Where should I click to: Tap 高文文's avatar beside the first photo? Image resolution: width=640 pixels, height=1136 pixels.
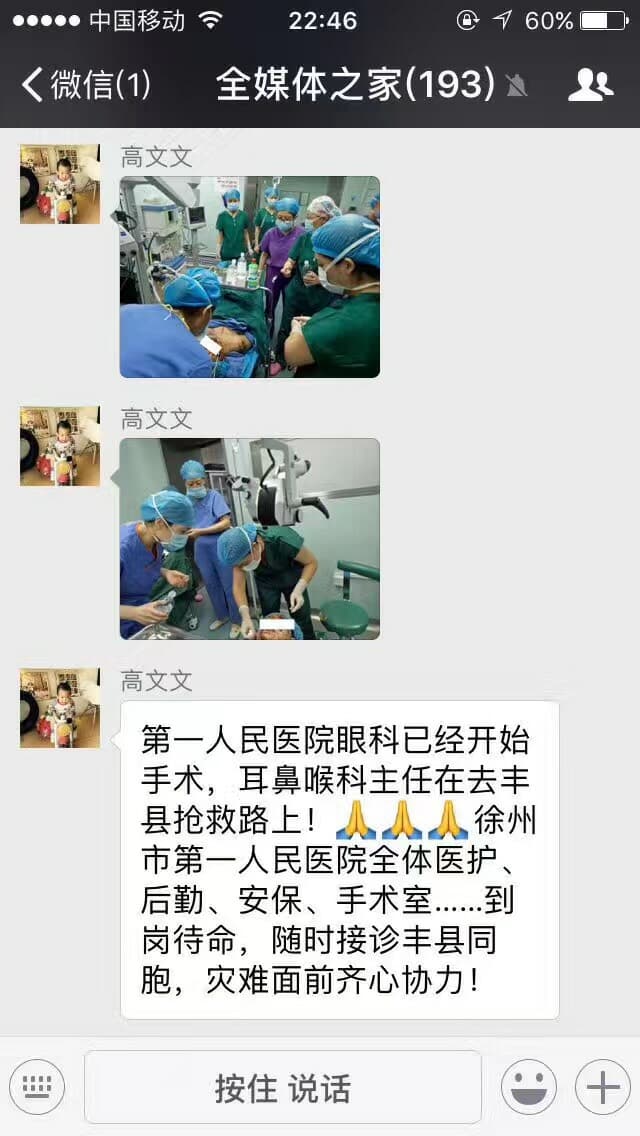tap(60, 184)
